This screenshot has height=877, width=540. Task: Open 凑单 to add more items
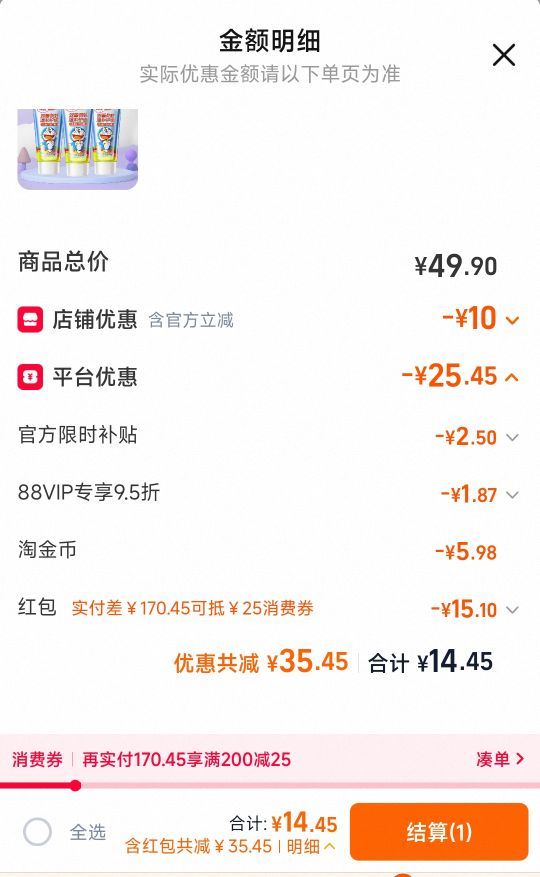[x=500, y=759]
